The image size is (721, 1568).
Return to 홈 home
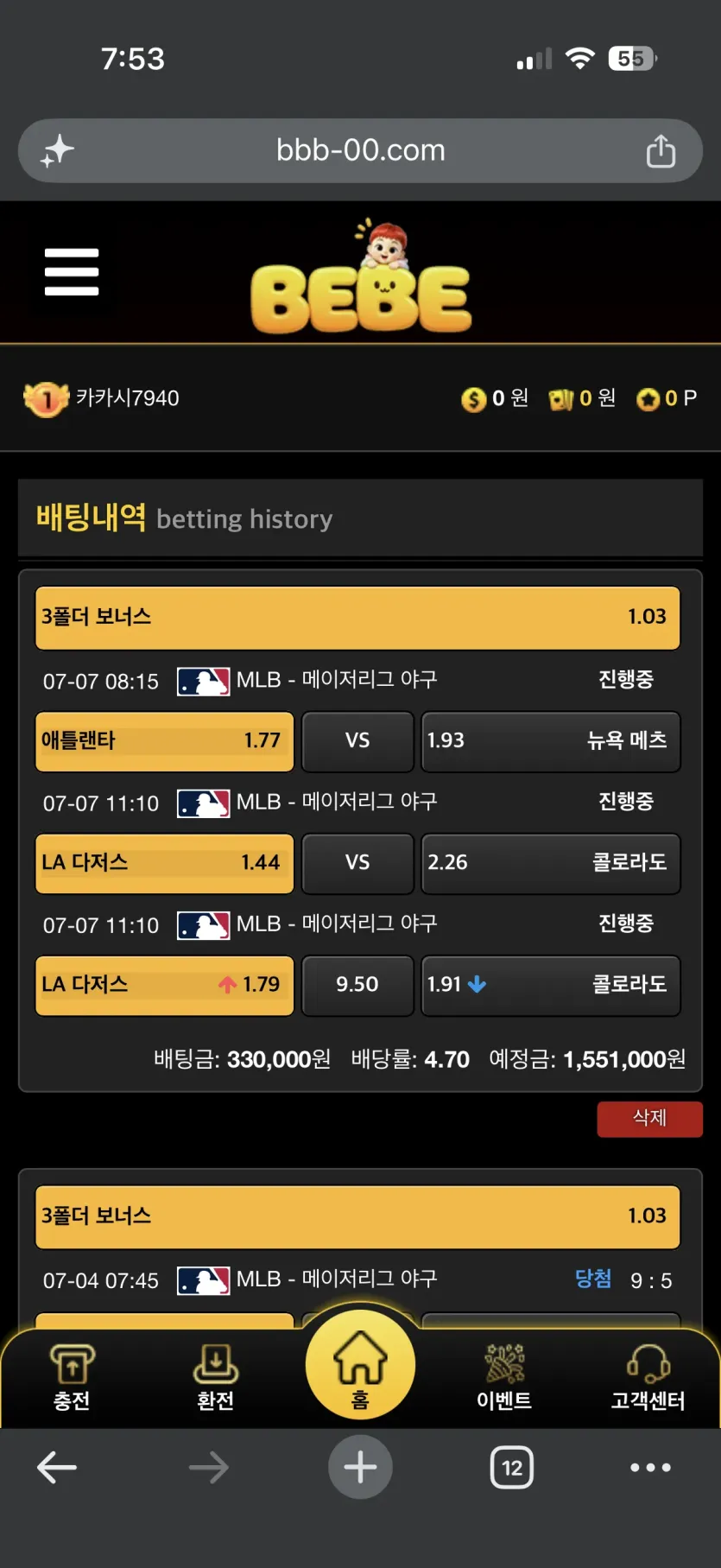360,1365
